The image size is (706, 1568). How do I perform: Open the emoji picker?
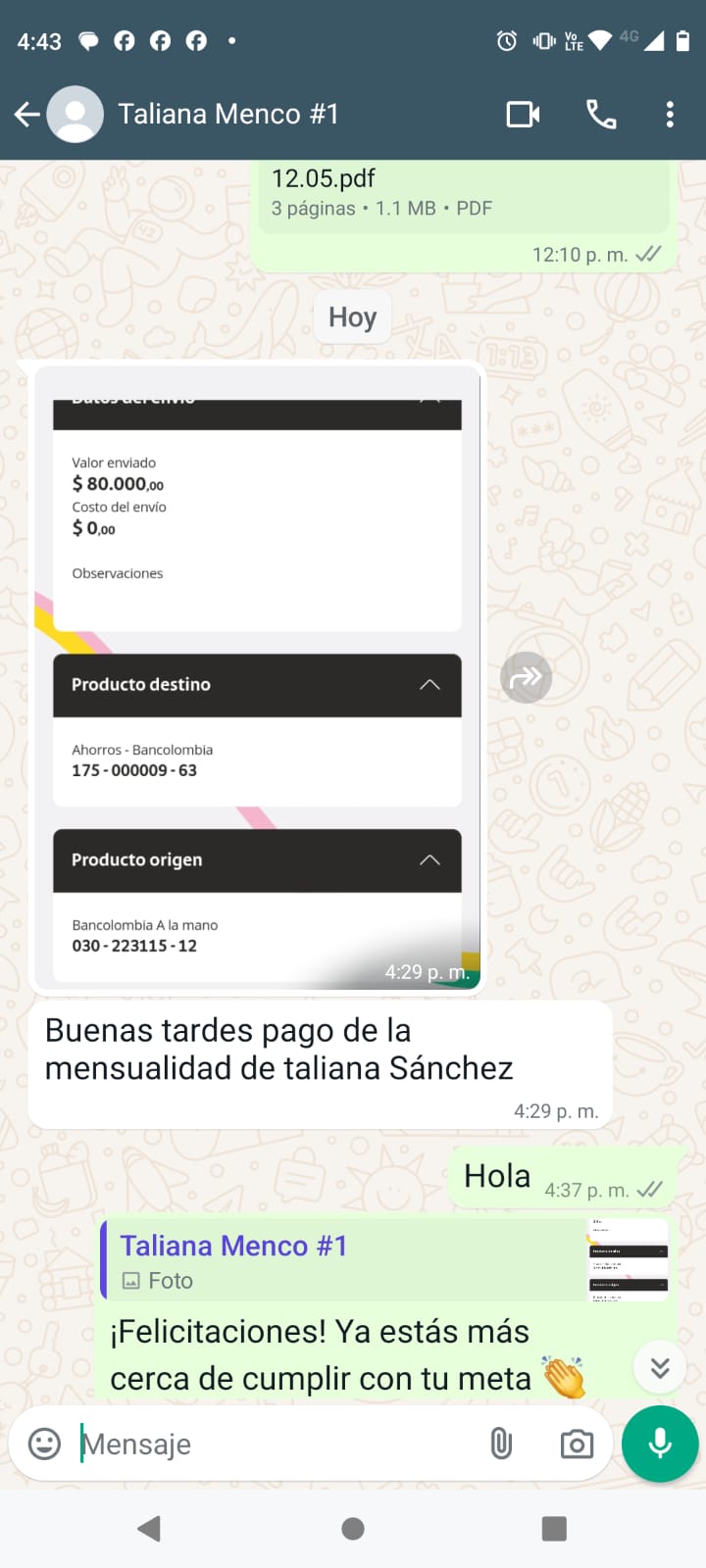tap(44, 1444)
